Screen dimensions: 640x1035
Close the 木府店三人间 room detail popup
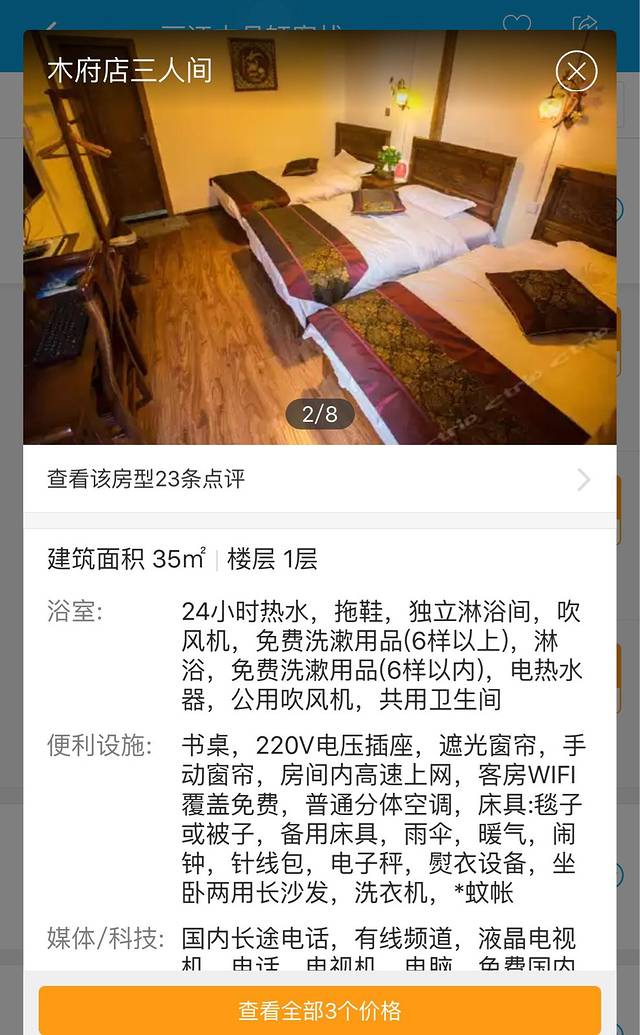576,71
